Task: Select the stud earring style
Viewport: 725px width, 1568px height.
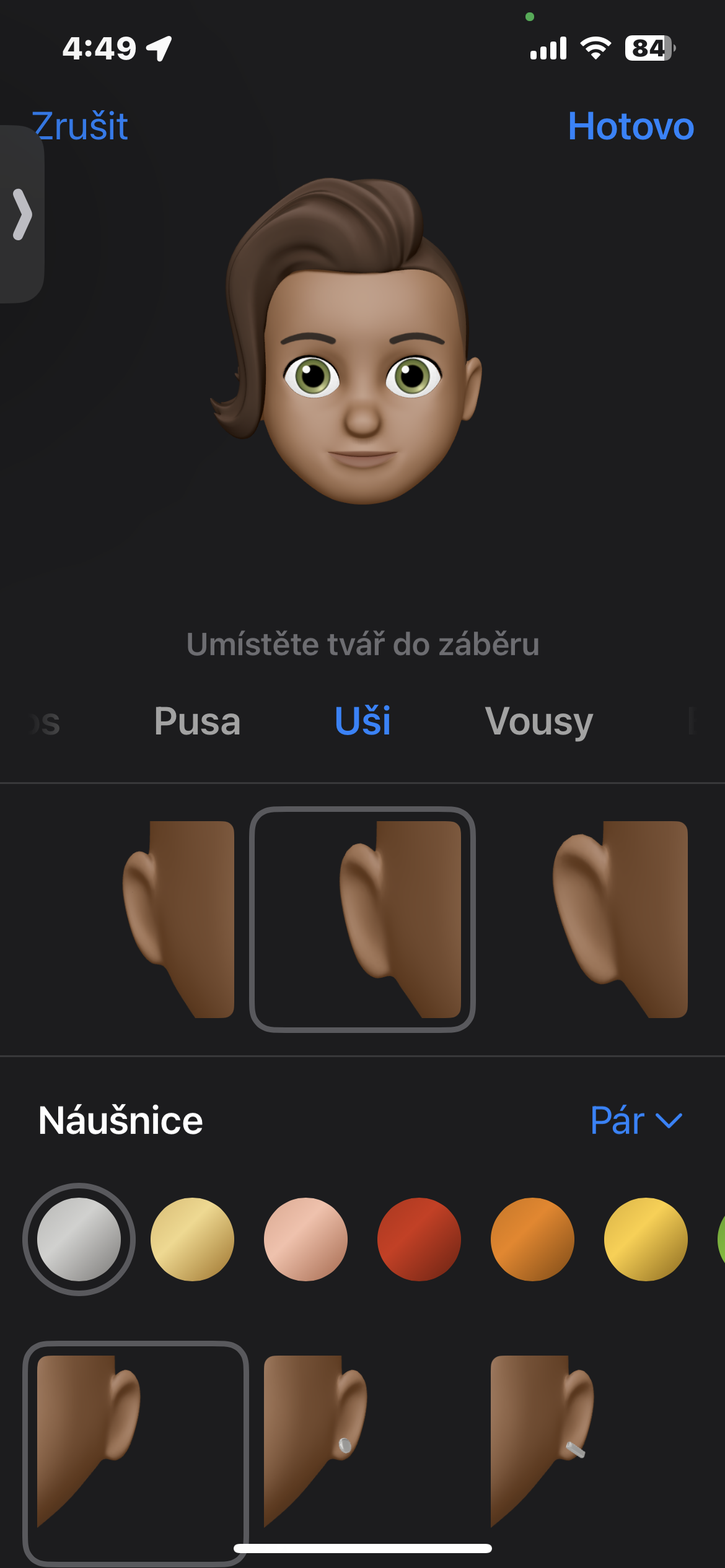Action: 362,1443
